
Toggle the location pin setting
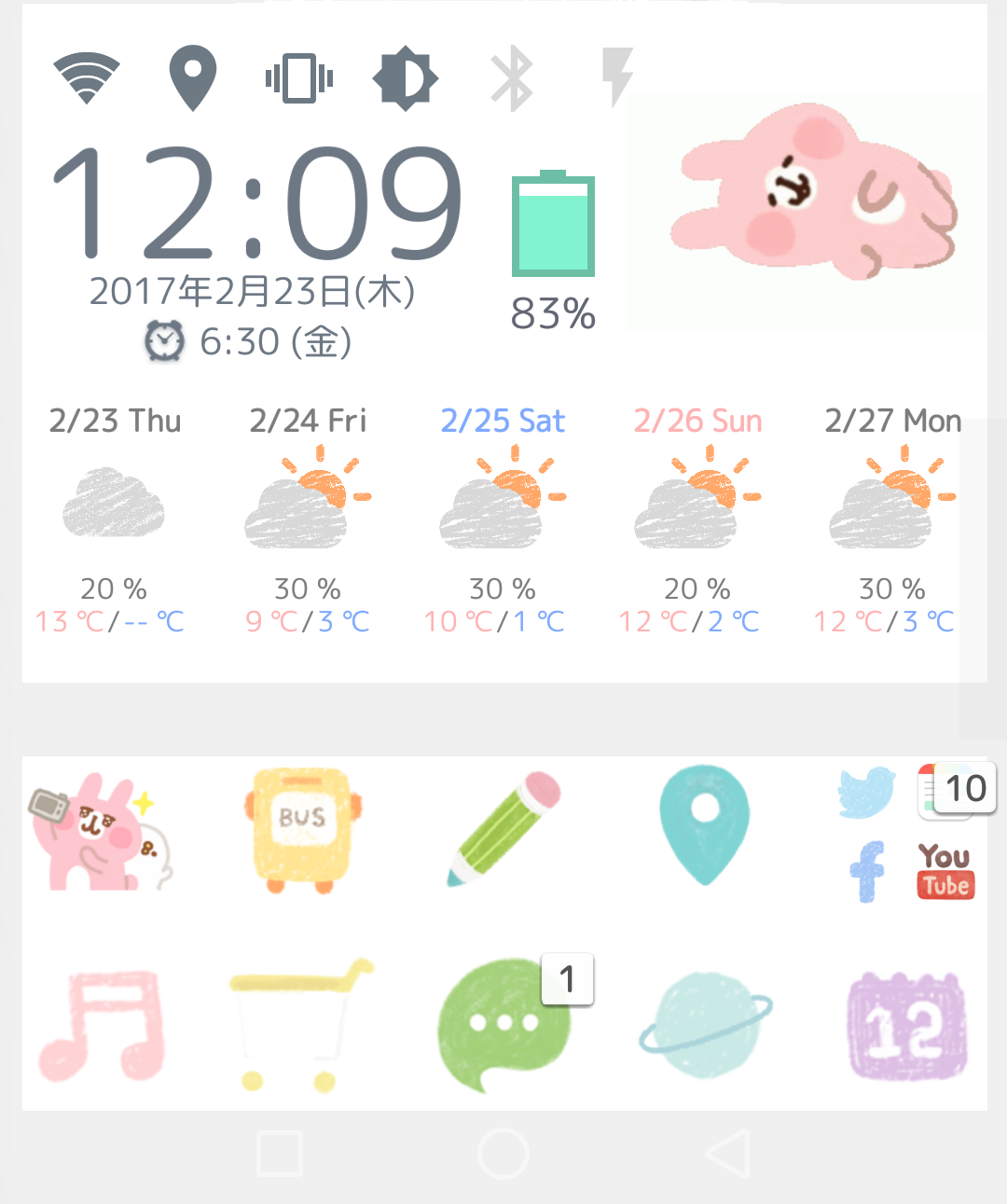click(x=193, y=78)
